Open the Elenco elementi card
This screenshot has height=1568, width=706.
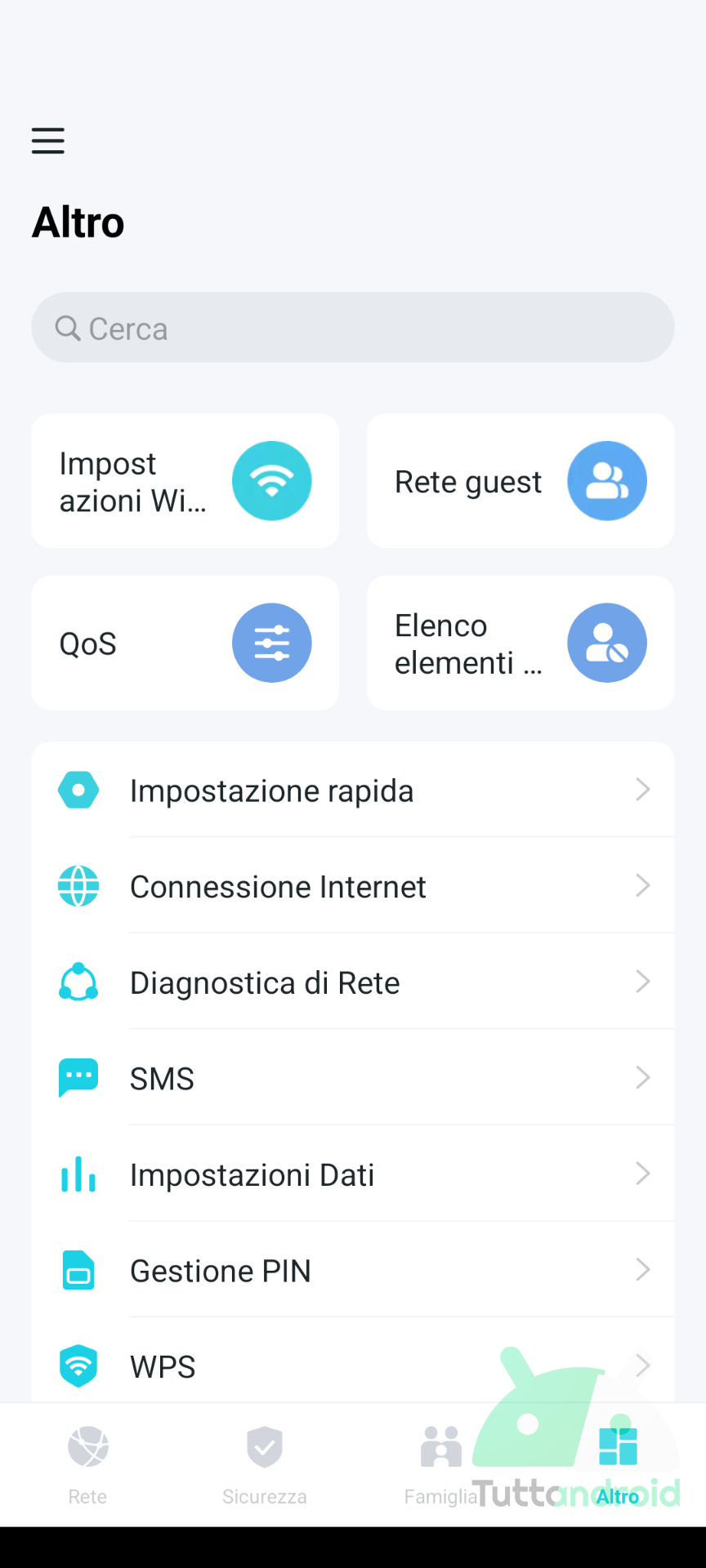pos(521,643)
